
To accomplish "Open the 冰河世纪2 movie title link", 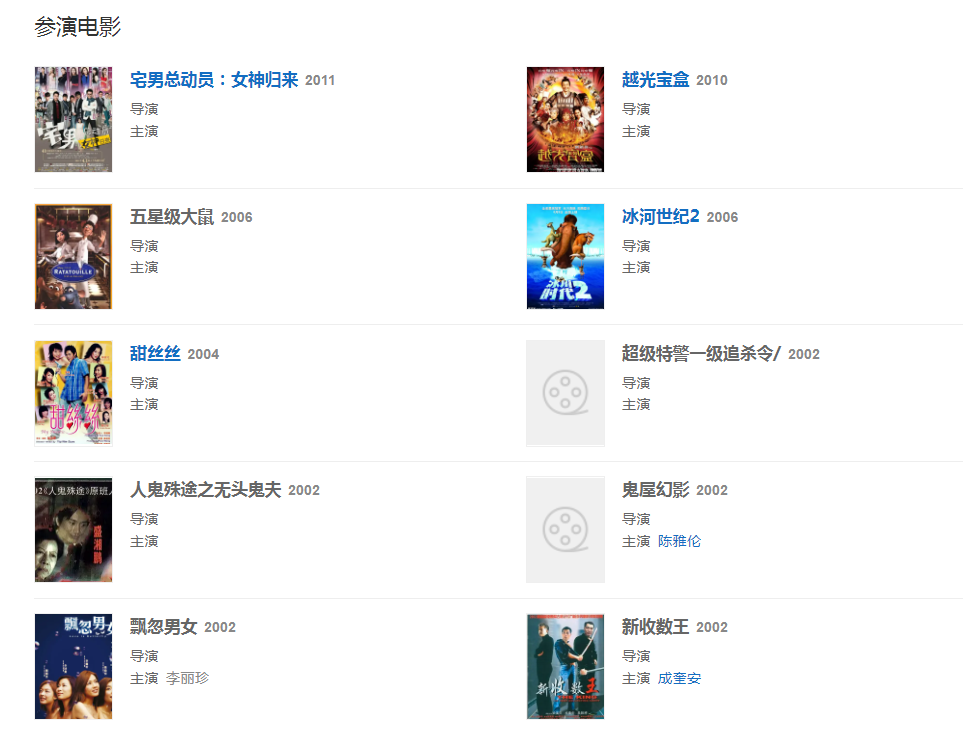I will tap(660, 217).
